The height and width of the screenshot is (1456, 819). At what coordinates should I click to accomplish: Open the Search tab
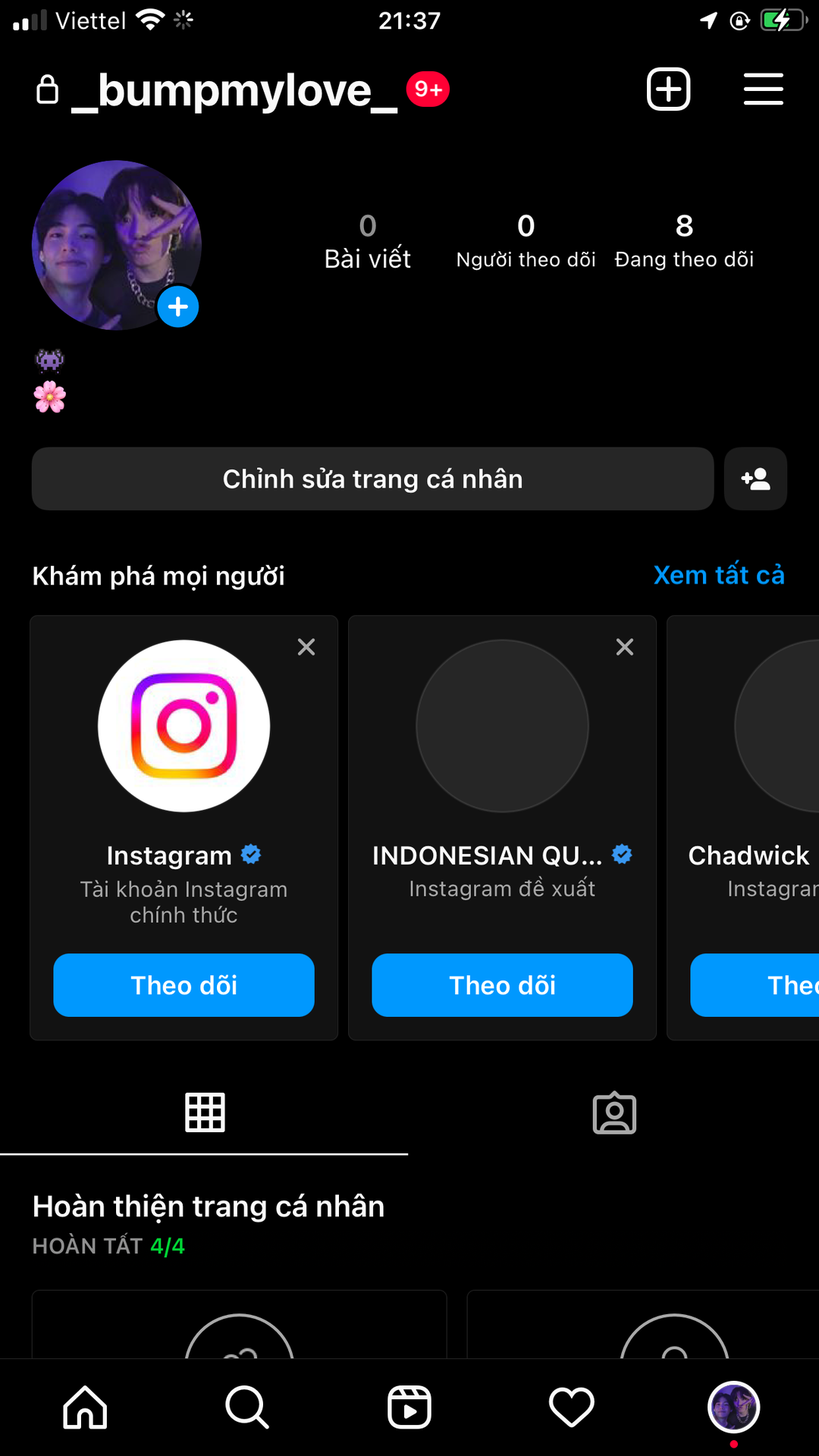247,1407
